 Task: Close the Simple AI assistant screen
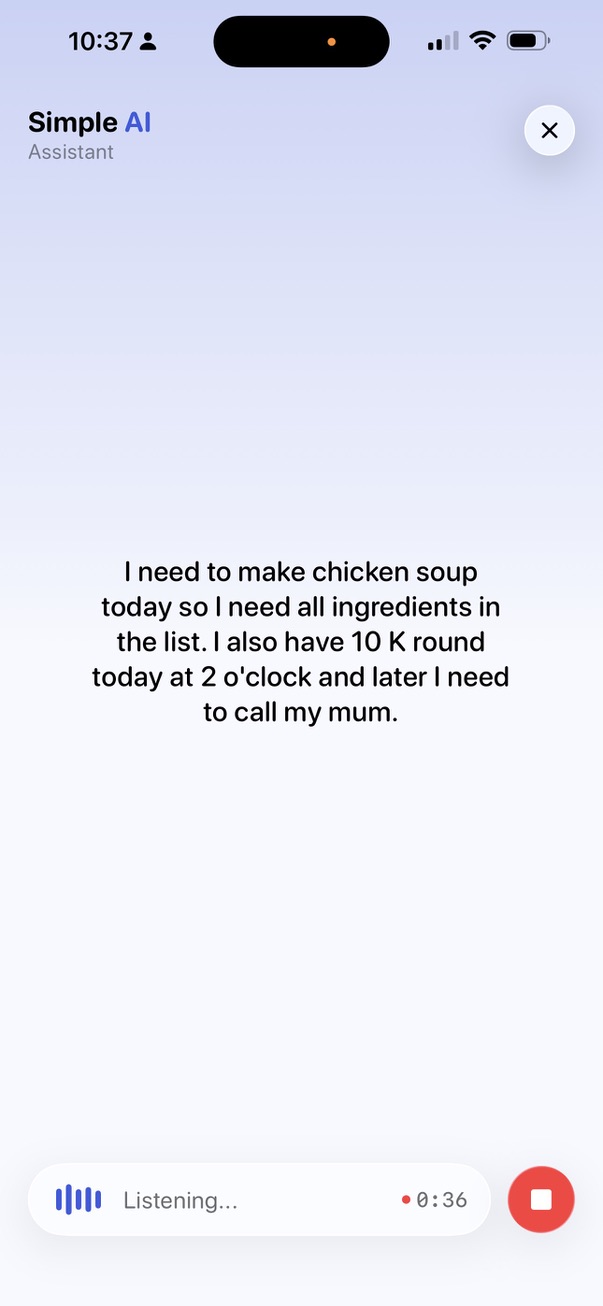549,130
